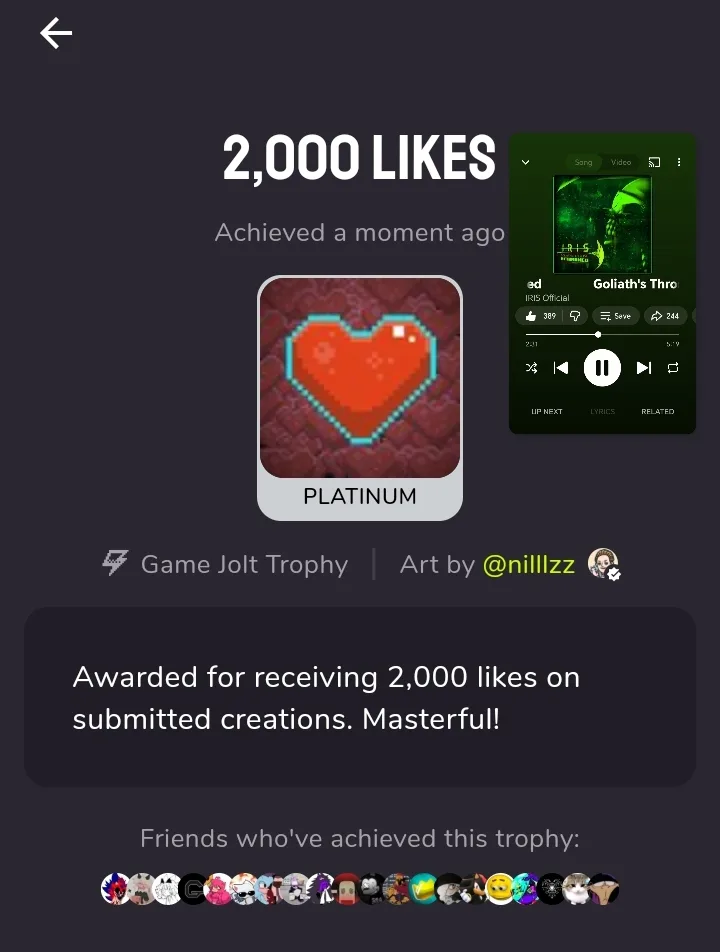Toggle shuffle in the music player
The width and height of the screenshot is (720, 952).
[x=531, y=368]
